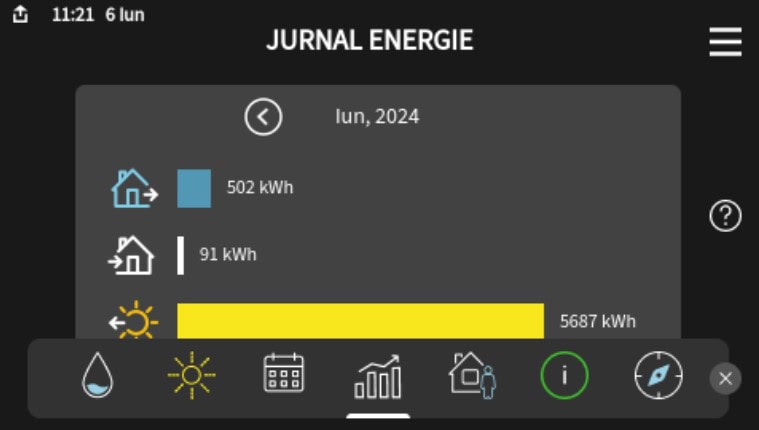
Task: Show the info section
Action: click(x=564, y=376)
